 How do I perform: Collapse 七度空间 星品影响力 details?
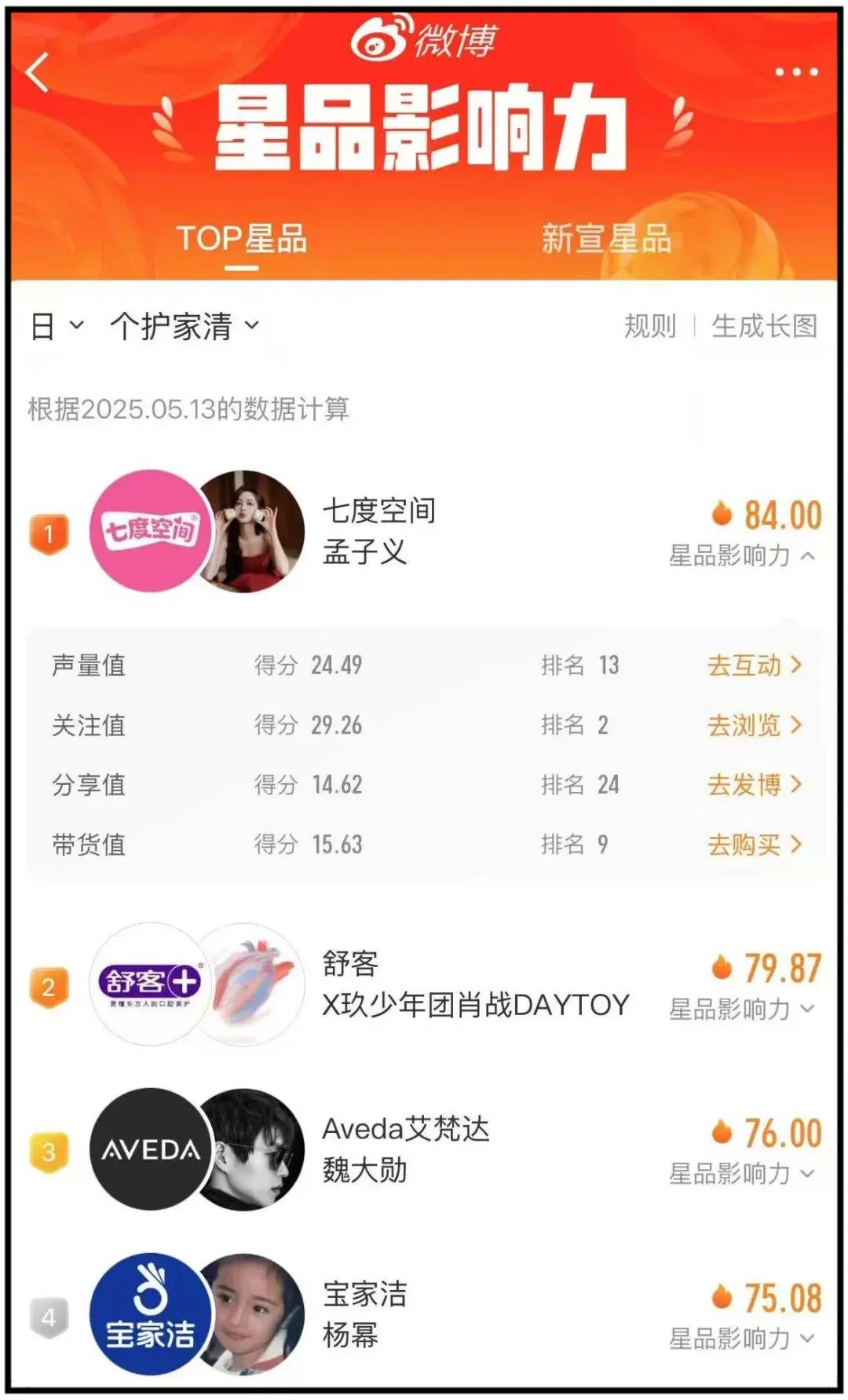coord(742,556)
